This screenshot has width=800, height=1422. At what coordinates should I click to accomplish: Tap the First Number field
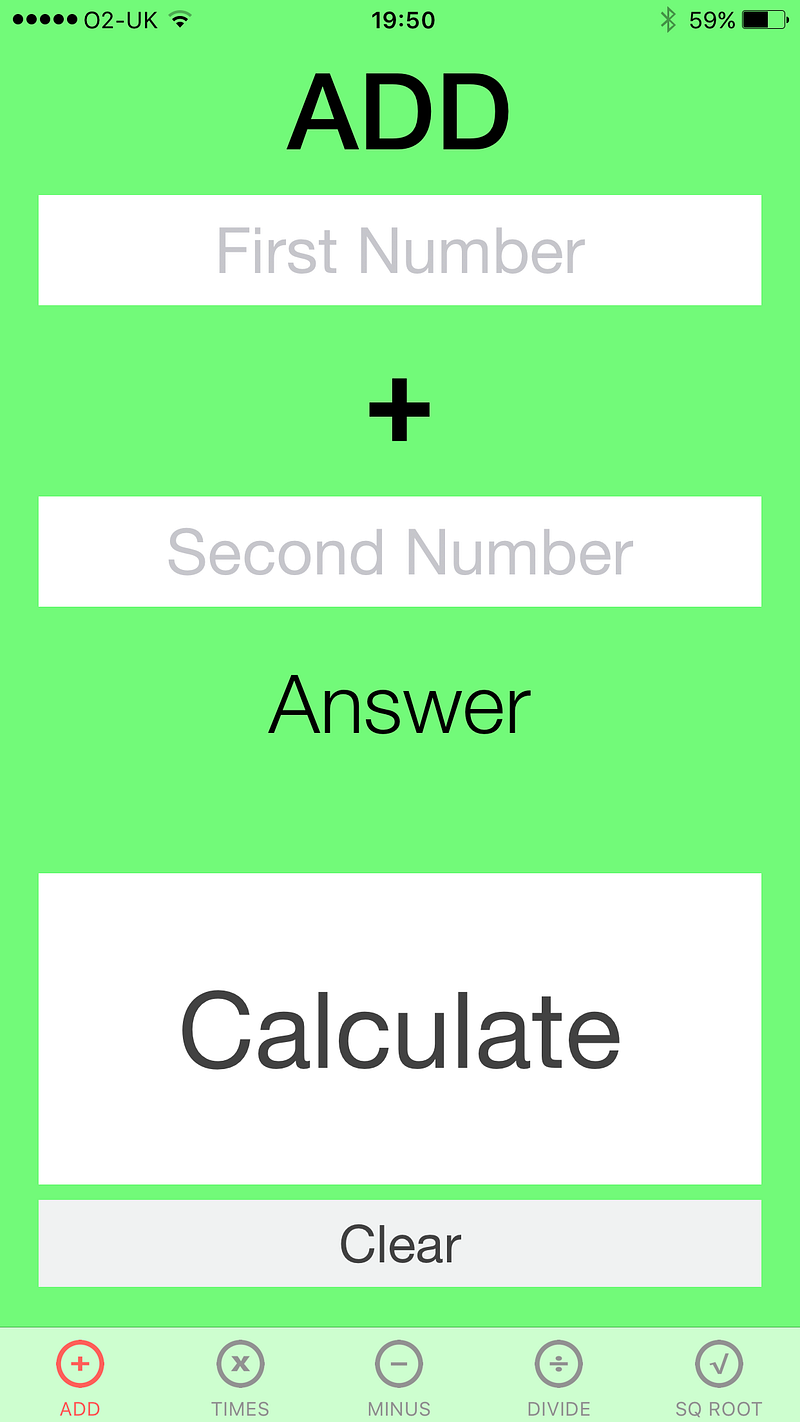(x=400, y=250)
